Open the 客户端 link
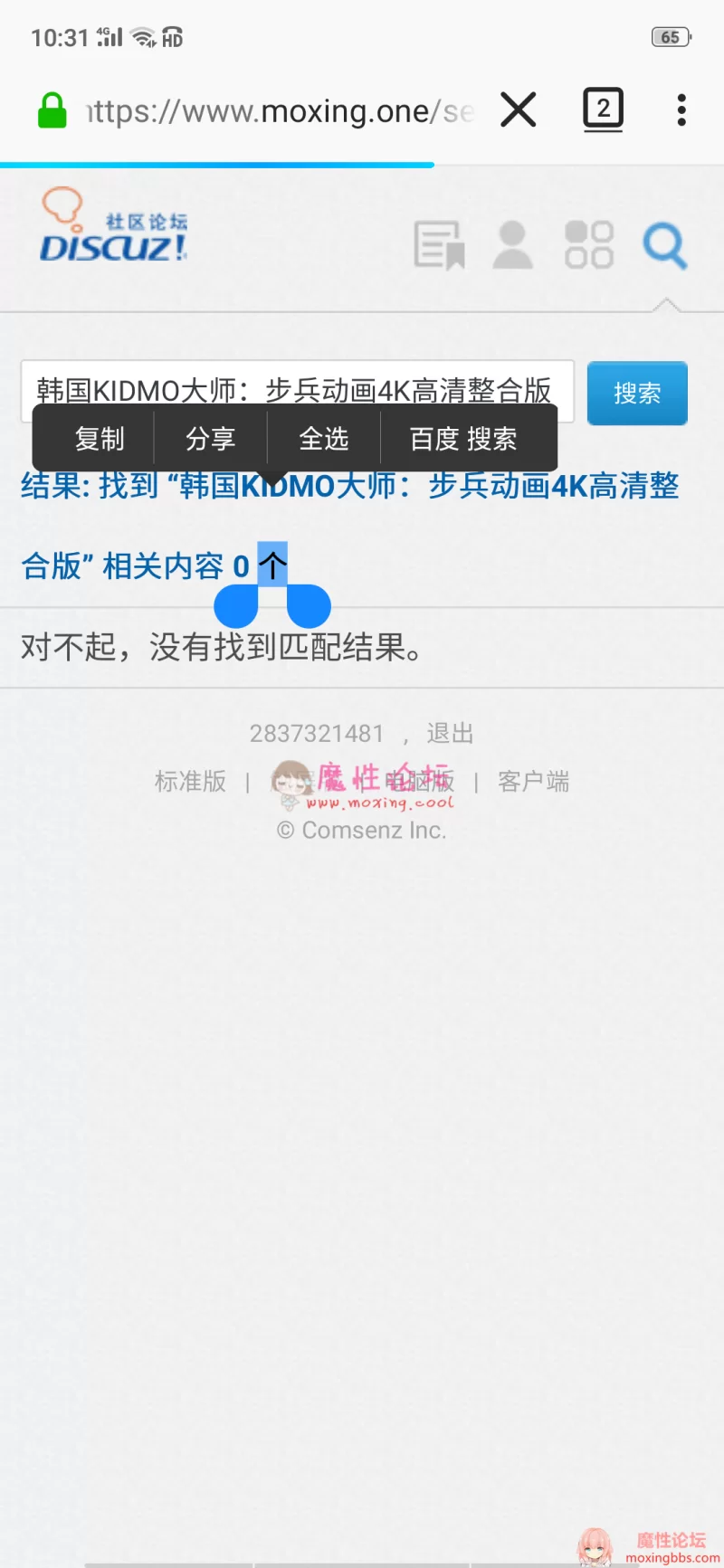 533,781
